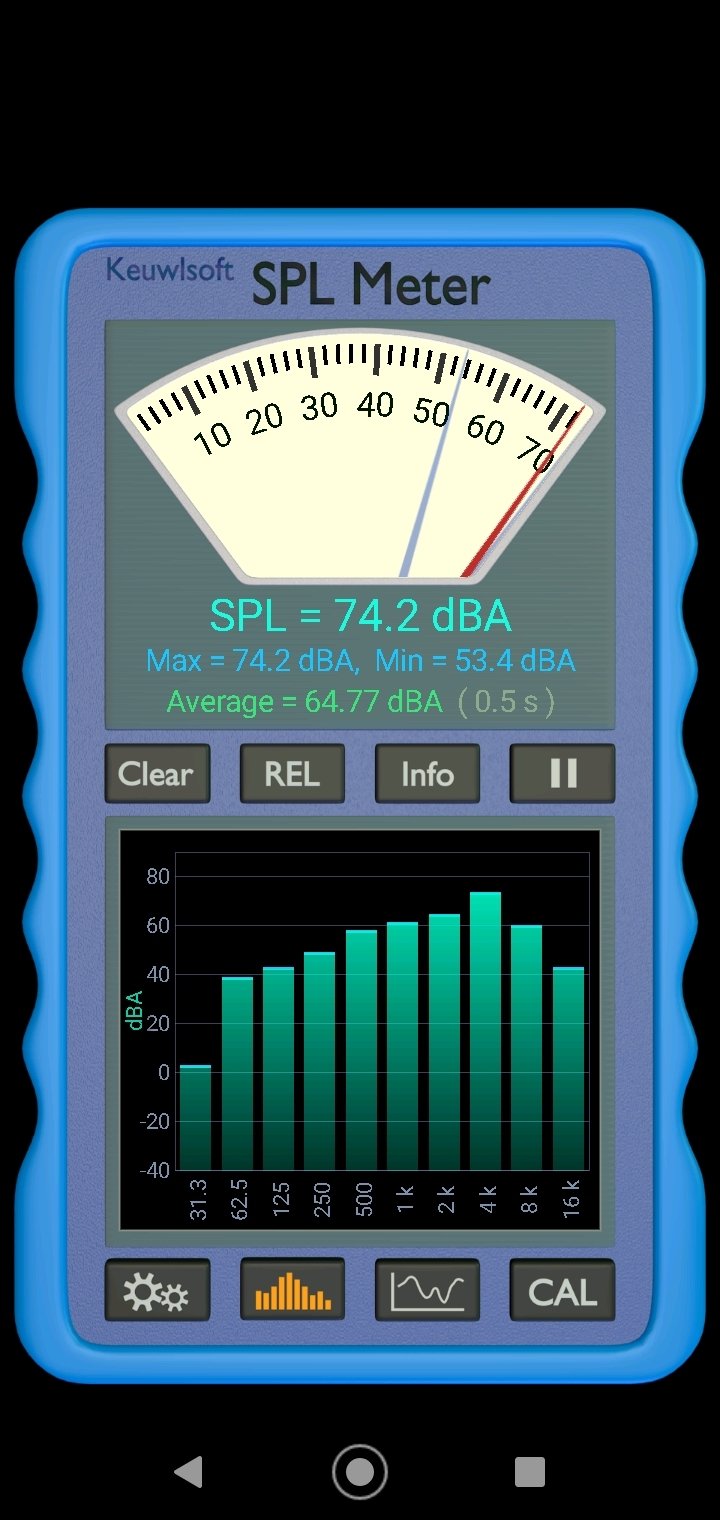Clear the recorded max and min values
Image resolution: width=720 pixels, height=1520 pixels.
coord(157,773)
